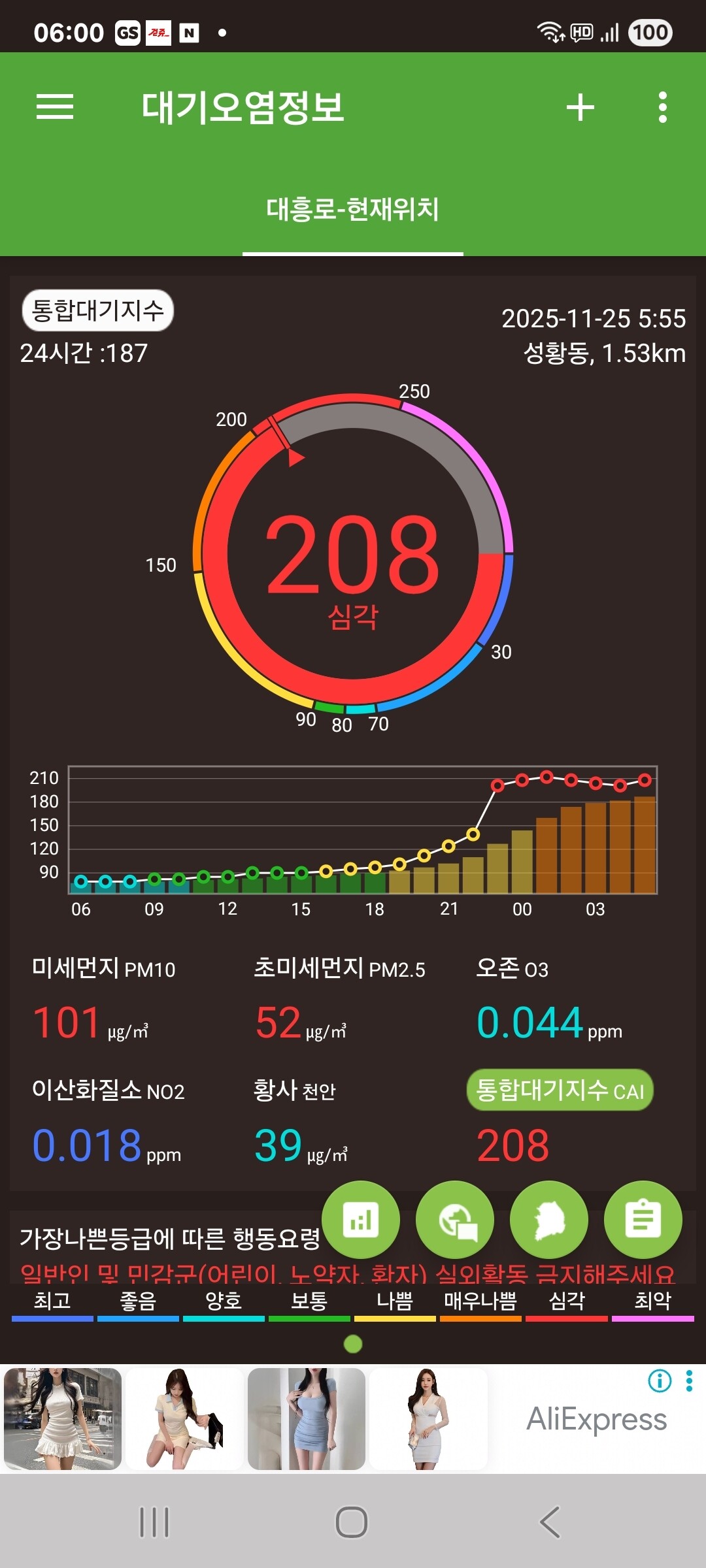
Task: Select the 대흥로-현재위치 tab
Action: click(353, 210)
